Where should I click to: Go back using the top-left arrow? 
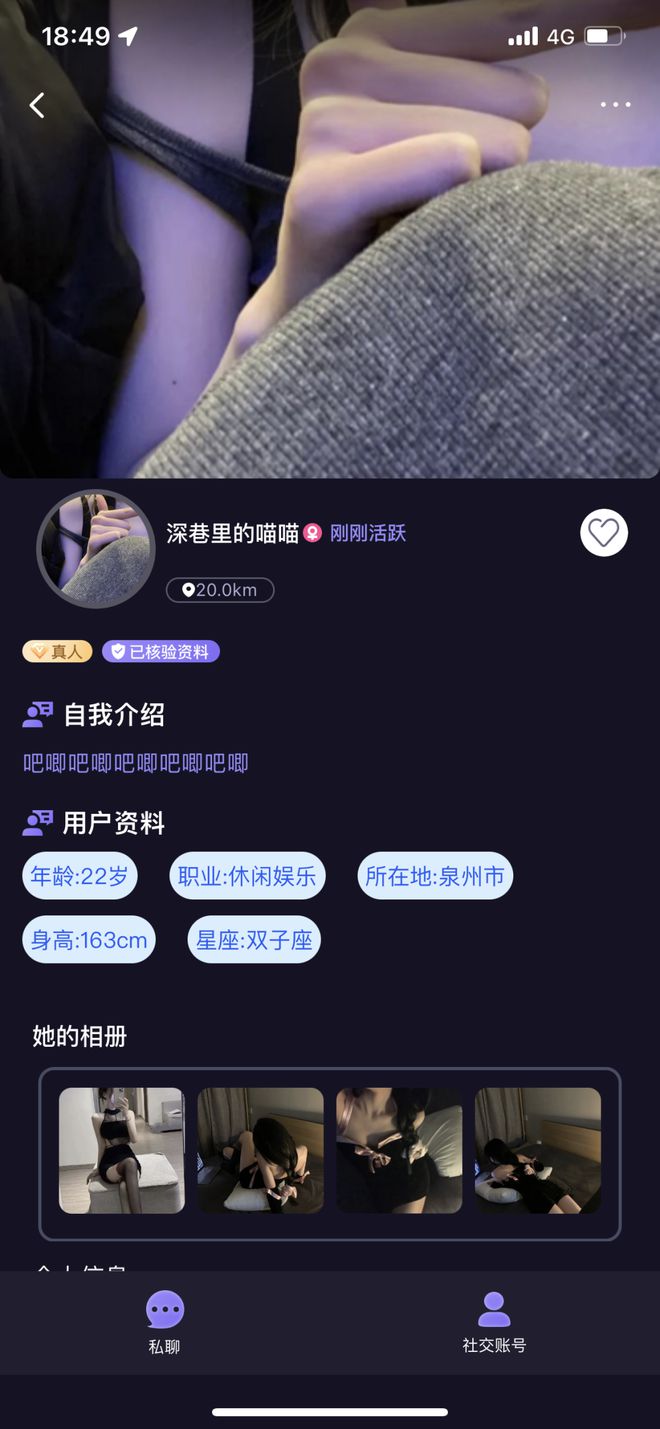pos(37,105)
